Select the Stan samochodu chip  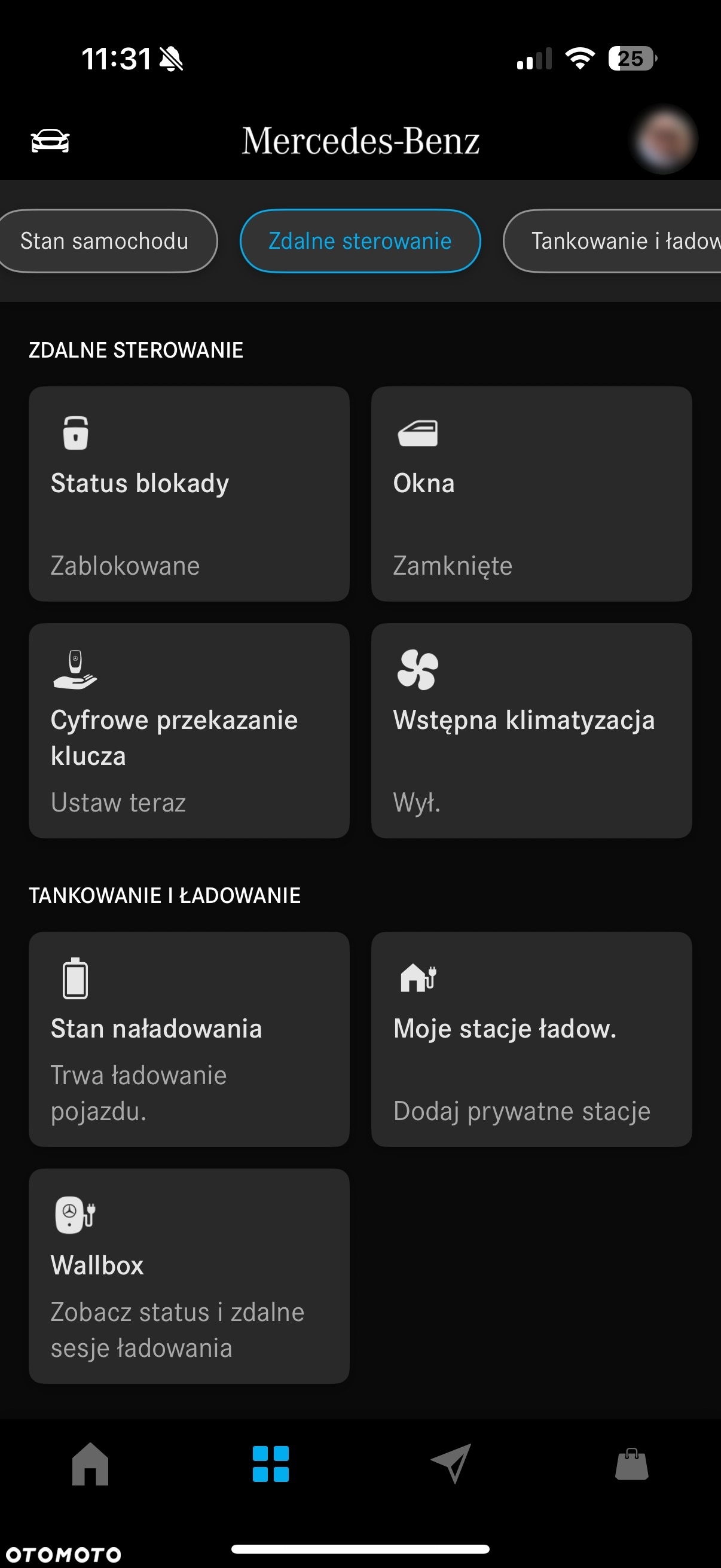click(x=105, y=241)
